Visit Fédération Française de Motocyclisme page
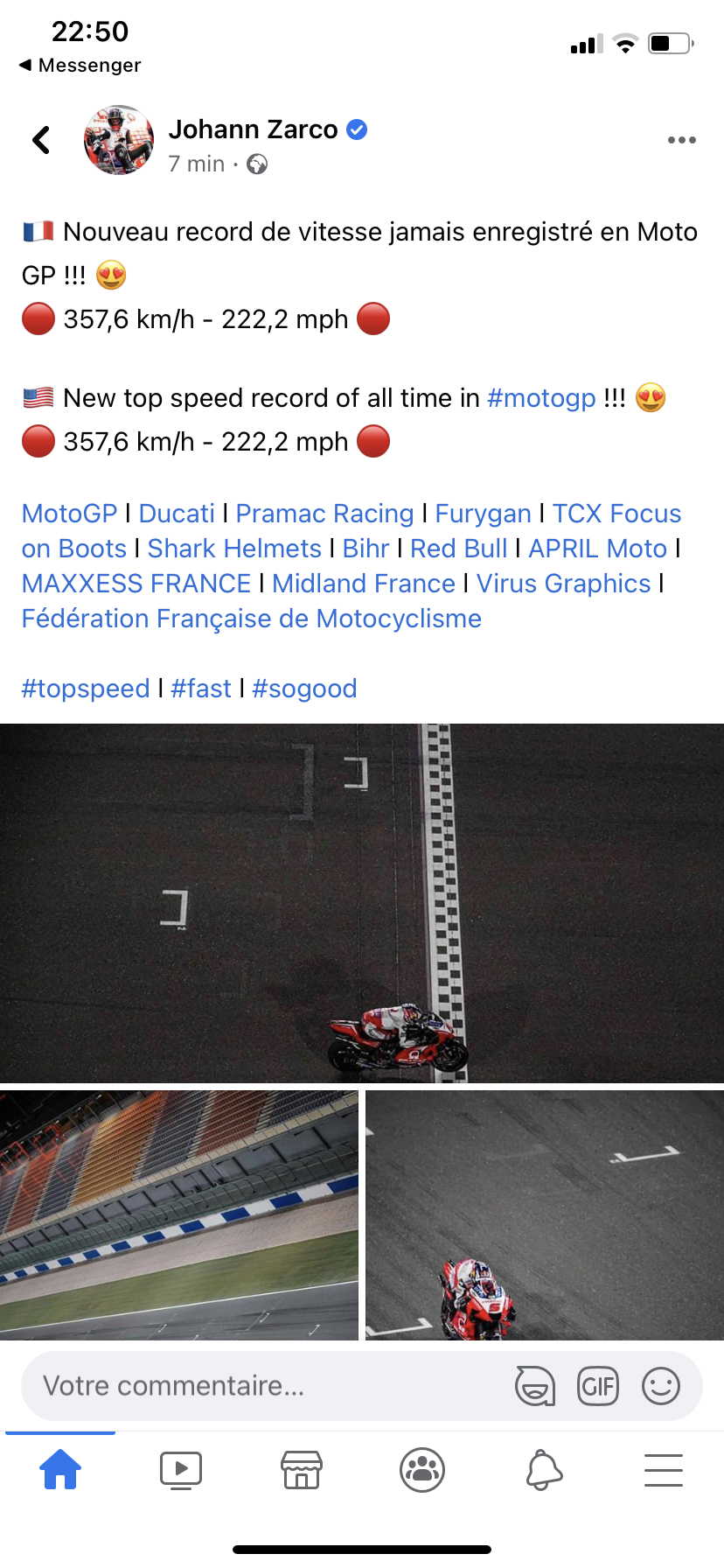The width and height of the screenshot is (724, 1568). pos(252,619)
